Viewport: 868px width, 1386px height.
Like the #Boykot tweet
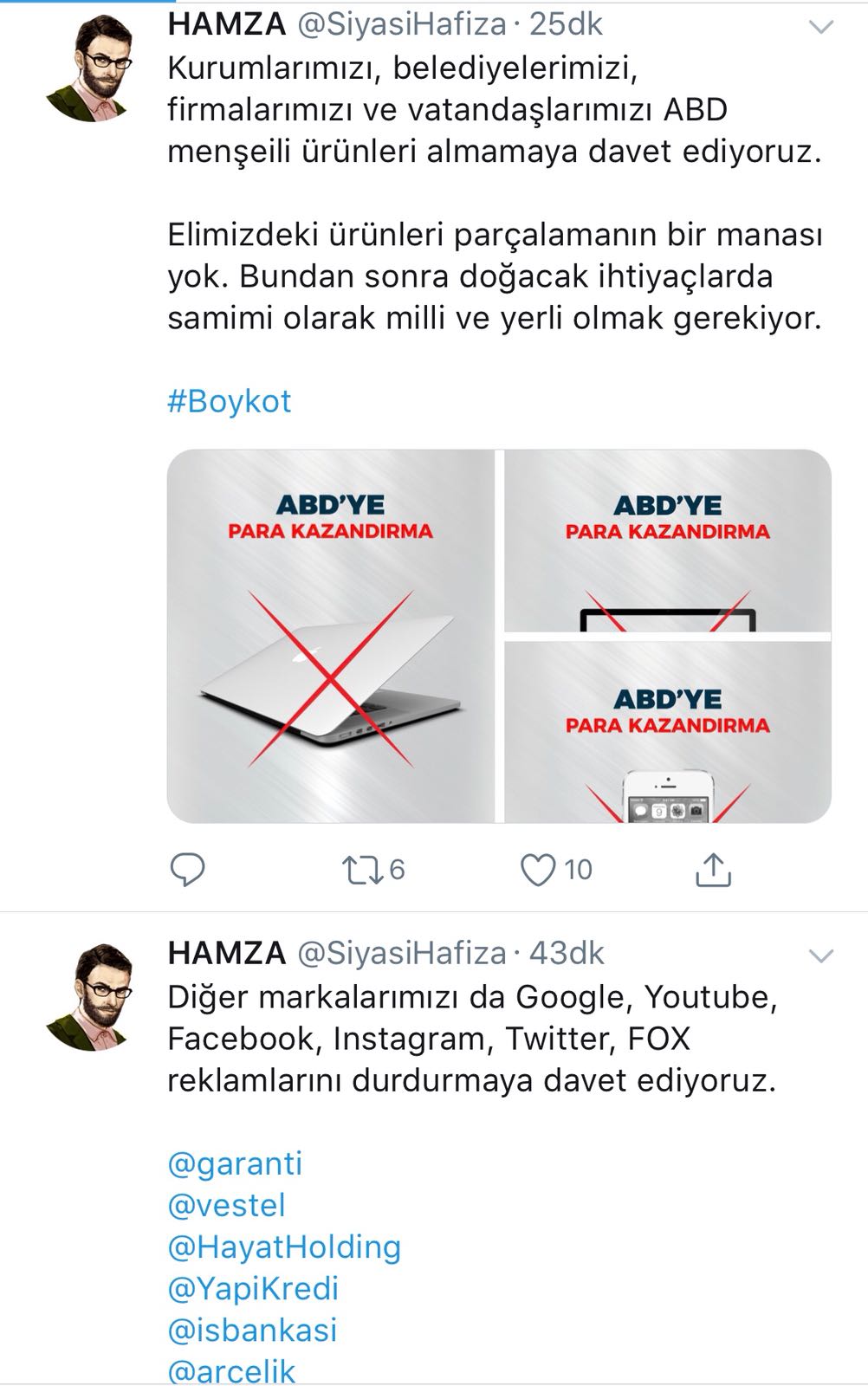click(538, 870)
